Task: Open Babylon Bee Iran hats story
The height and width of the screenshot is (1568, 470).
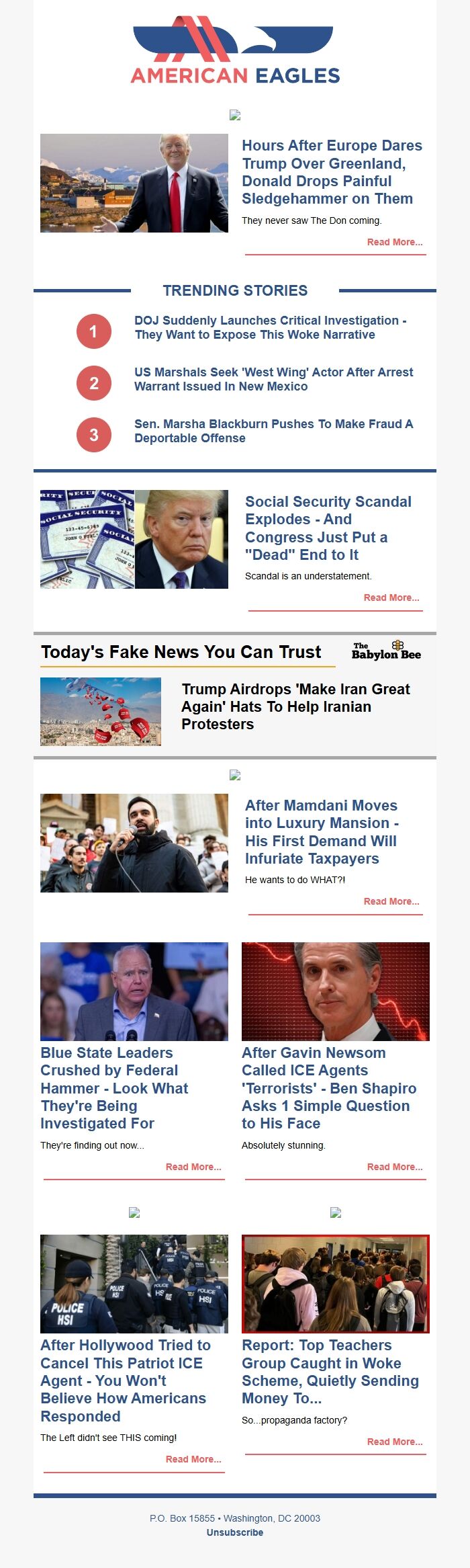Action: click(x=295, y=706)
